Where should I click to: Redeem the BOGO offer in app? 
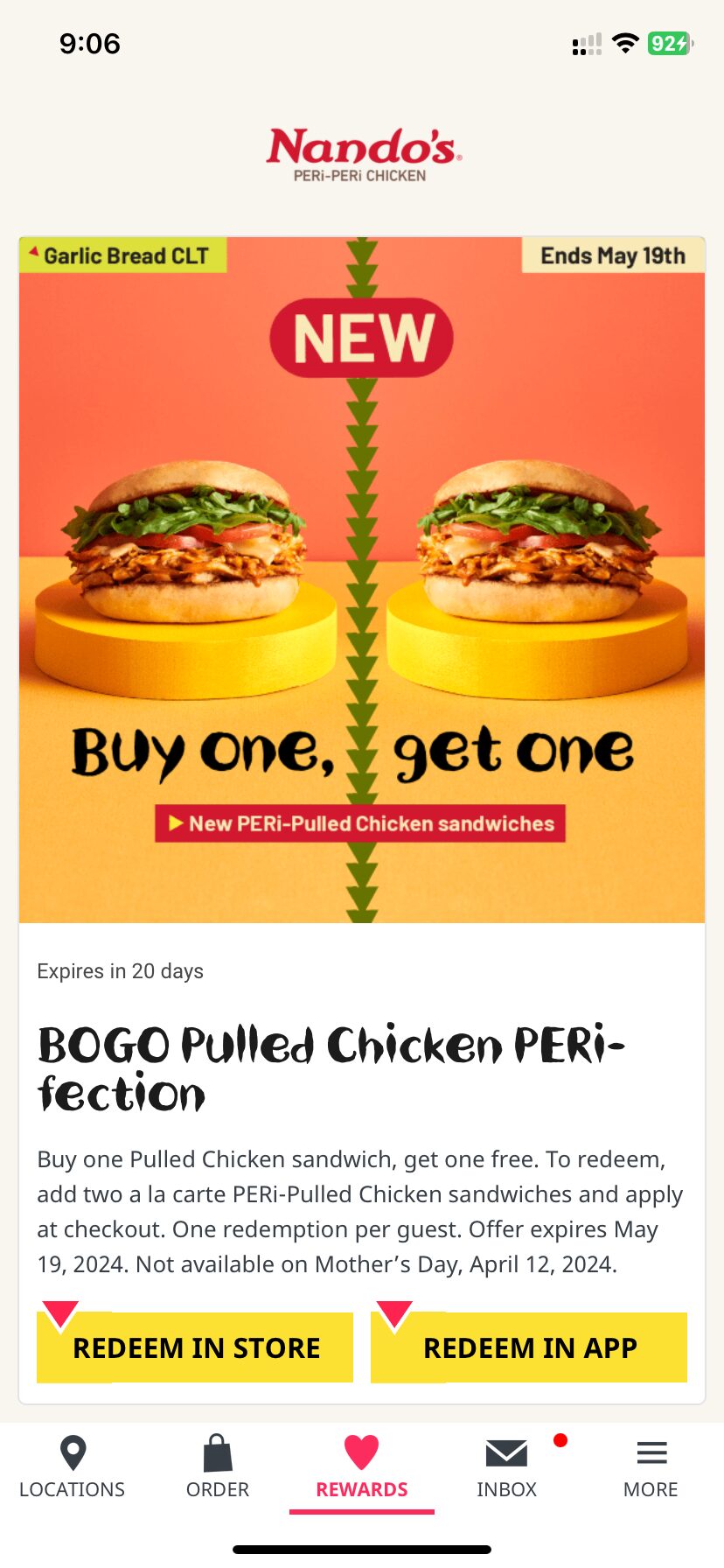[529, 1347]
